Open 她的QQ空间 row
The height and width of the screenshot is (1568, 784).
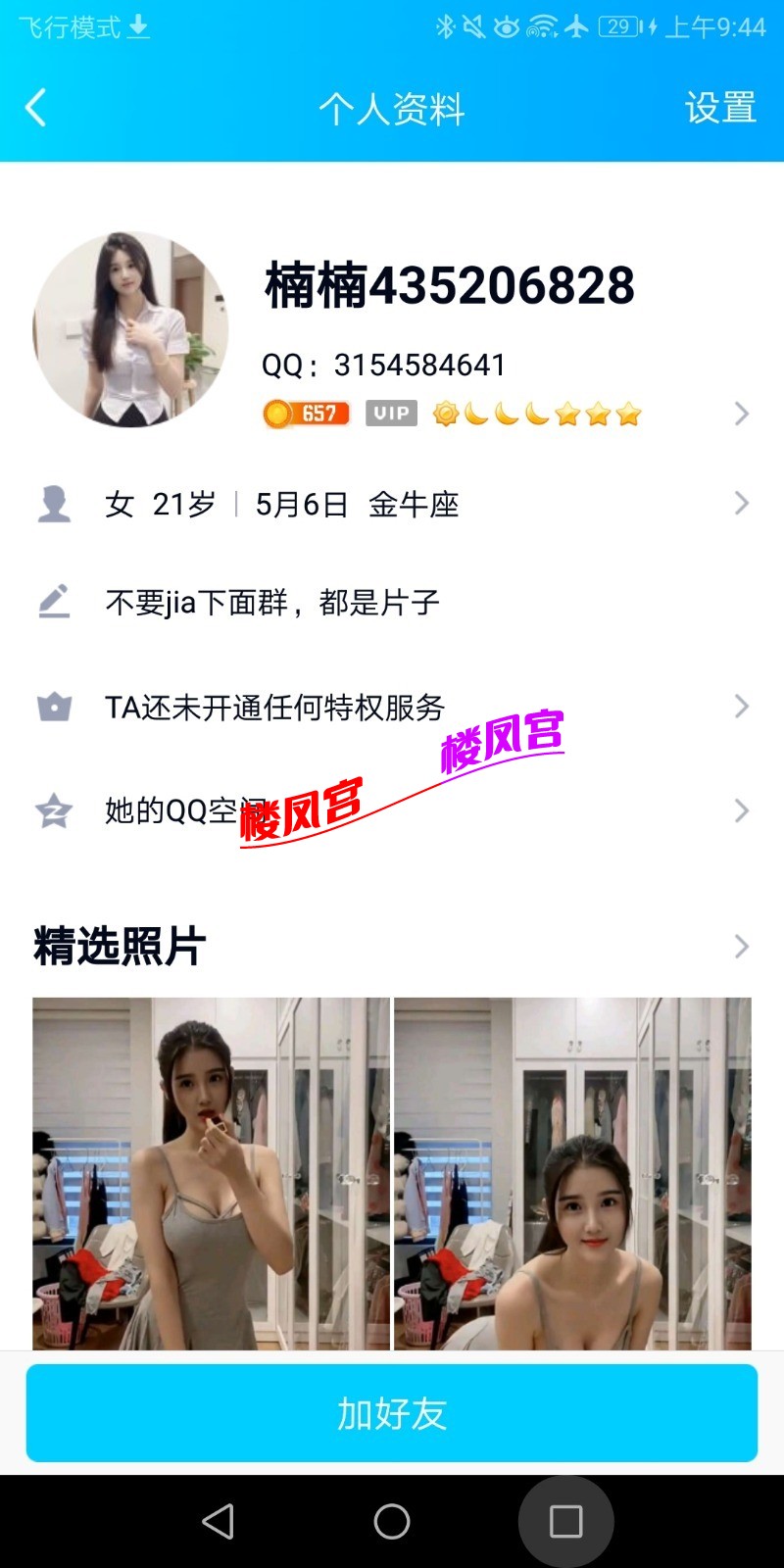tap(392, 810)
